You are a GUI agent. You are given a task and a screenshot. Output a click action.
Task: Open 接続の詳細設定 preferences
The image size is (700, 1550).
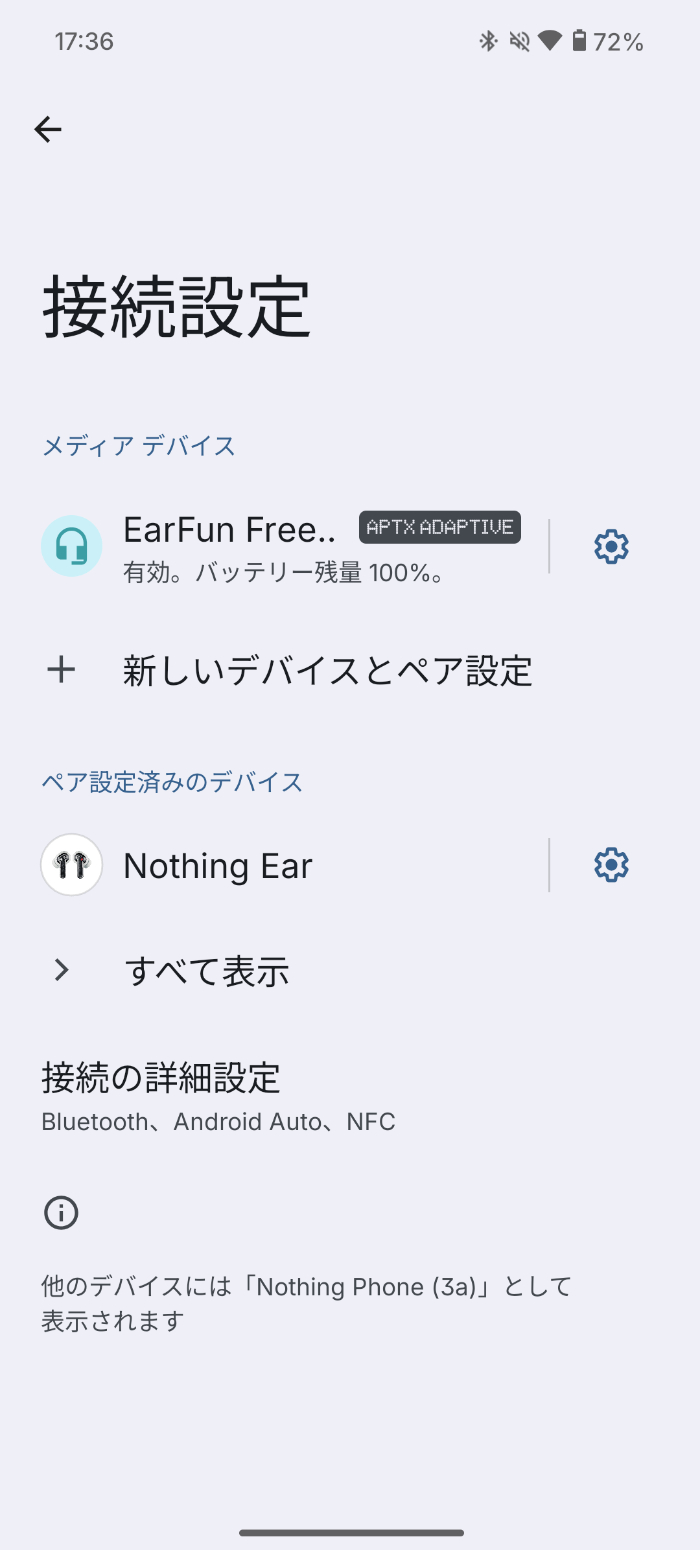[350, 1097]
